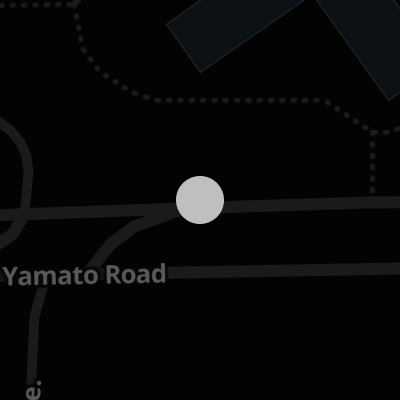
Task: Tap the circular location marker on the map
Action: [x=200, y=200]
